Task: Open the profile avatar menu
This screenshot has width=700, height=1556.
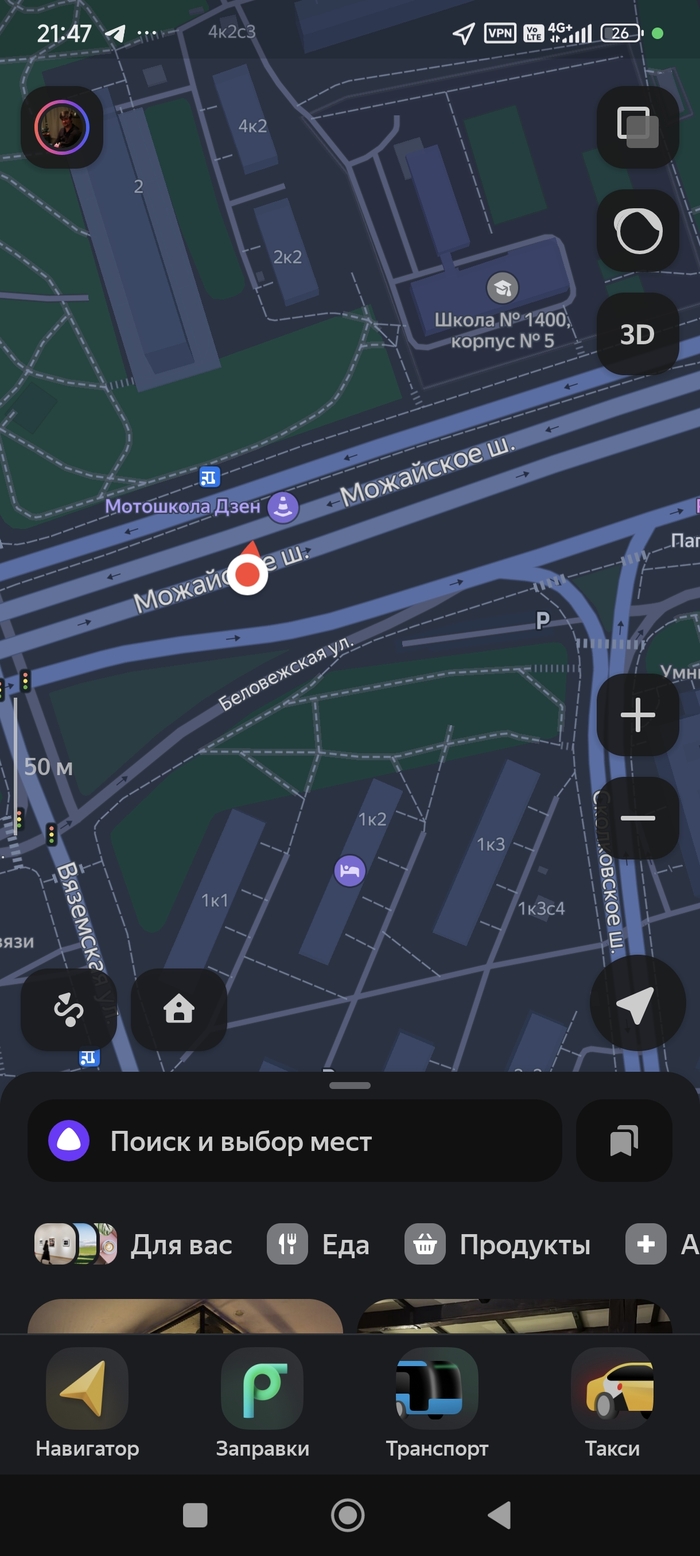Action: click(62, 128)
